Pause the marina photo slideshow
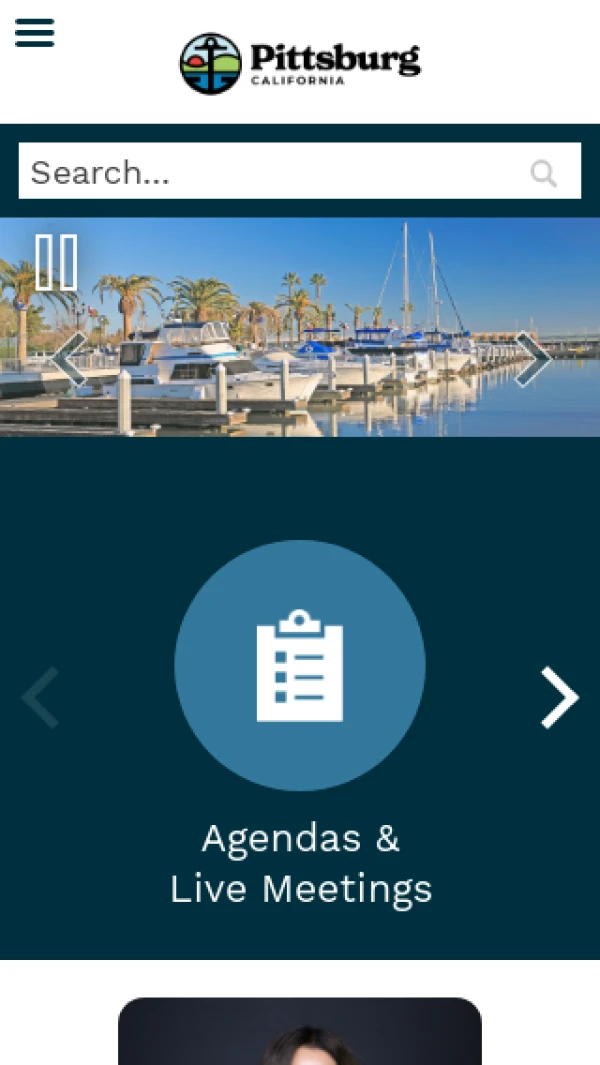600x1065 pixels. click(56, 262)
